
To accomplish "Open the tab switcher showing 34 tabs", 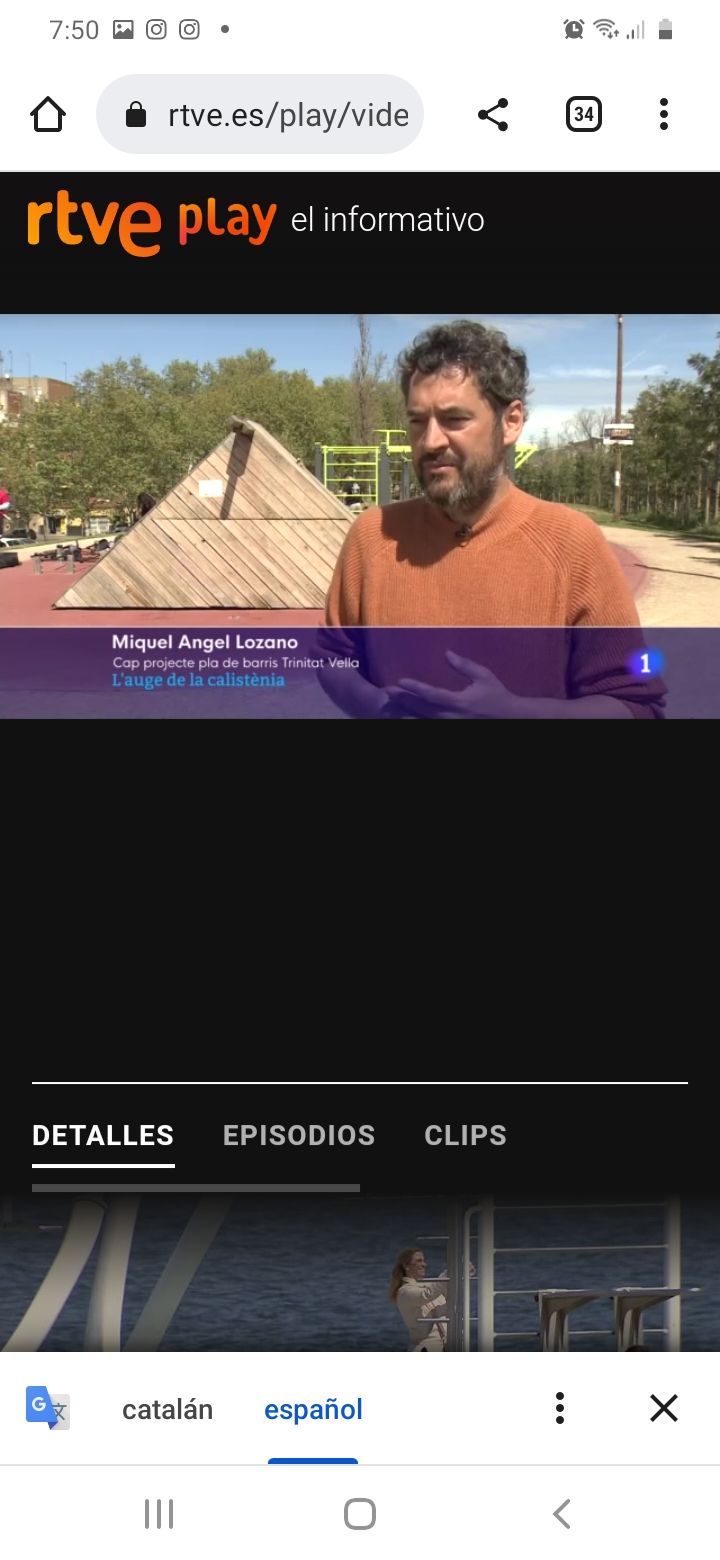I will [583, 115].
